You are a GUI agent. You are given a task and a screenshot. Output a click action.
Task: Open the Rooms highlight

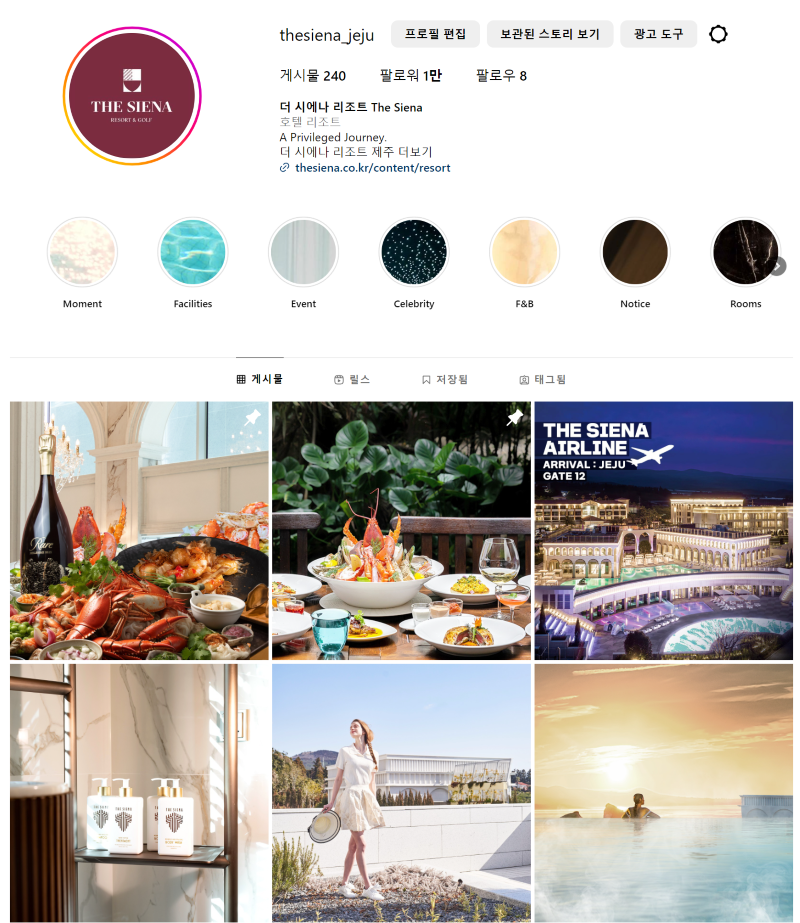coord(745,252)
